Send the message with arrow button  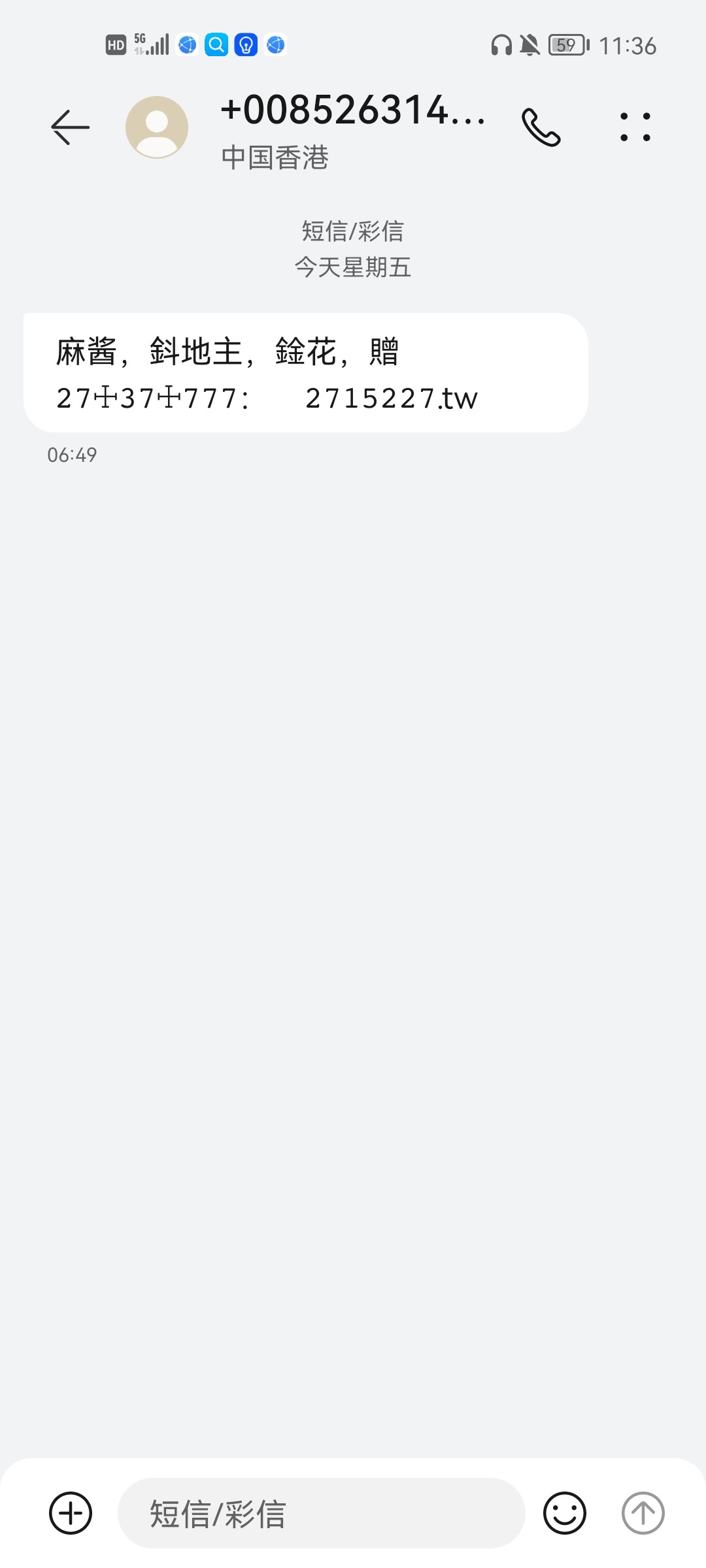[643, 1513]
